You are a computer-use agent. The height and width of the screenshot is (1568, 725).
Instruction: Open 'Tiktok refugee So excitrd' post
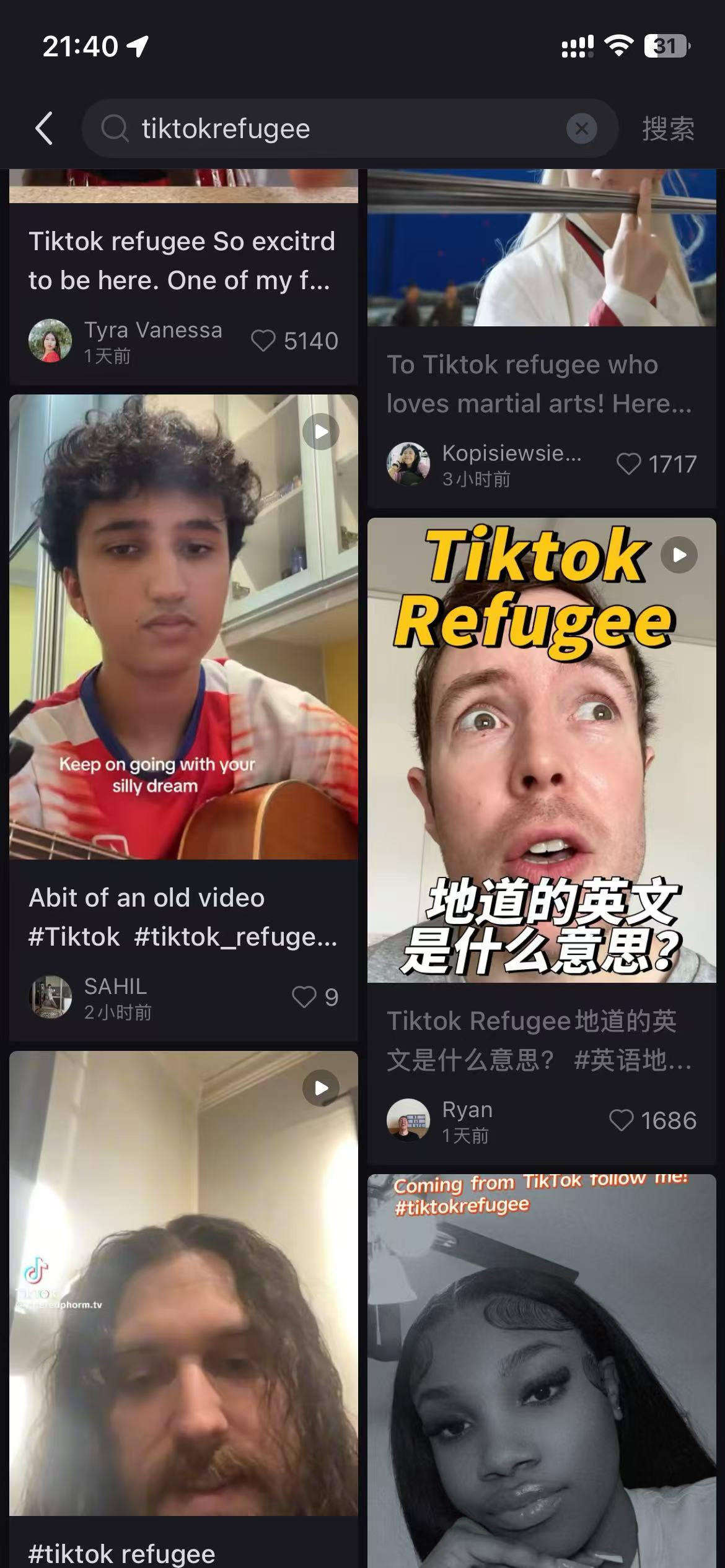pos(181,261)
